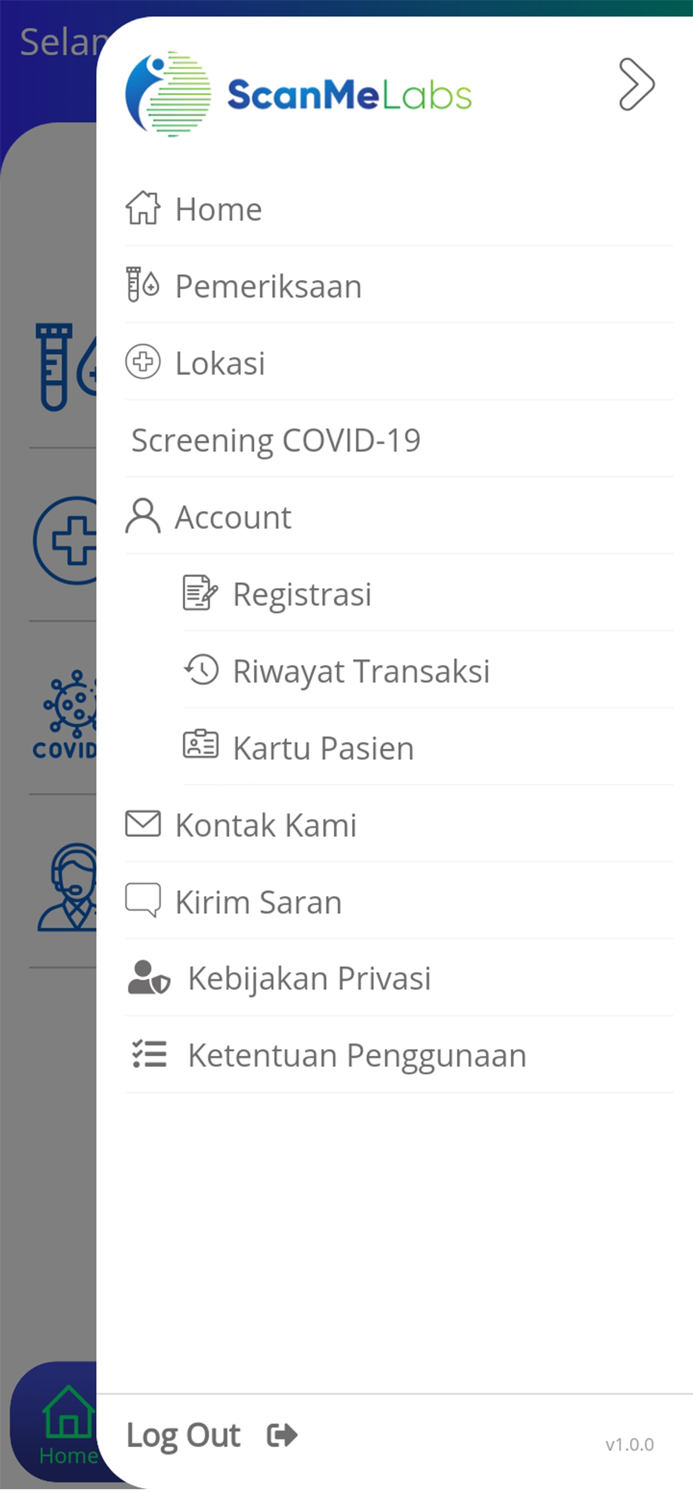Go to Home in the menu
Image resolution: width=693 pixels, height=1500 pixels.
[398, 209]
